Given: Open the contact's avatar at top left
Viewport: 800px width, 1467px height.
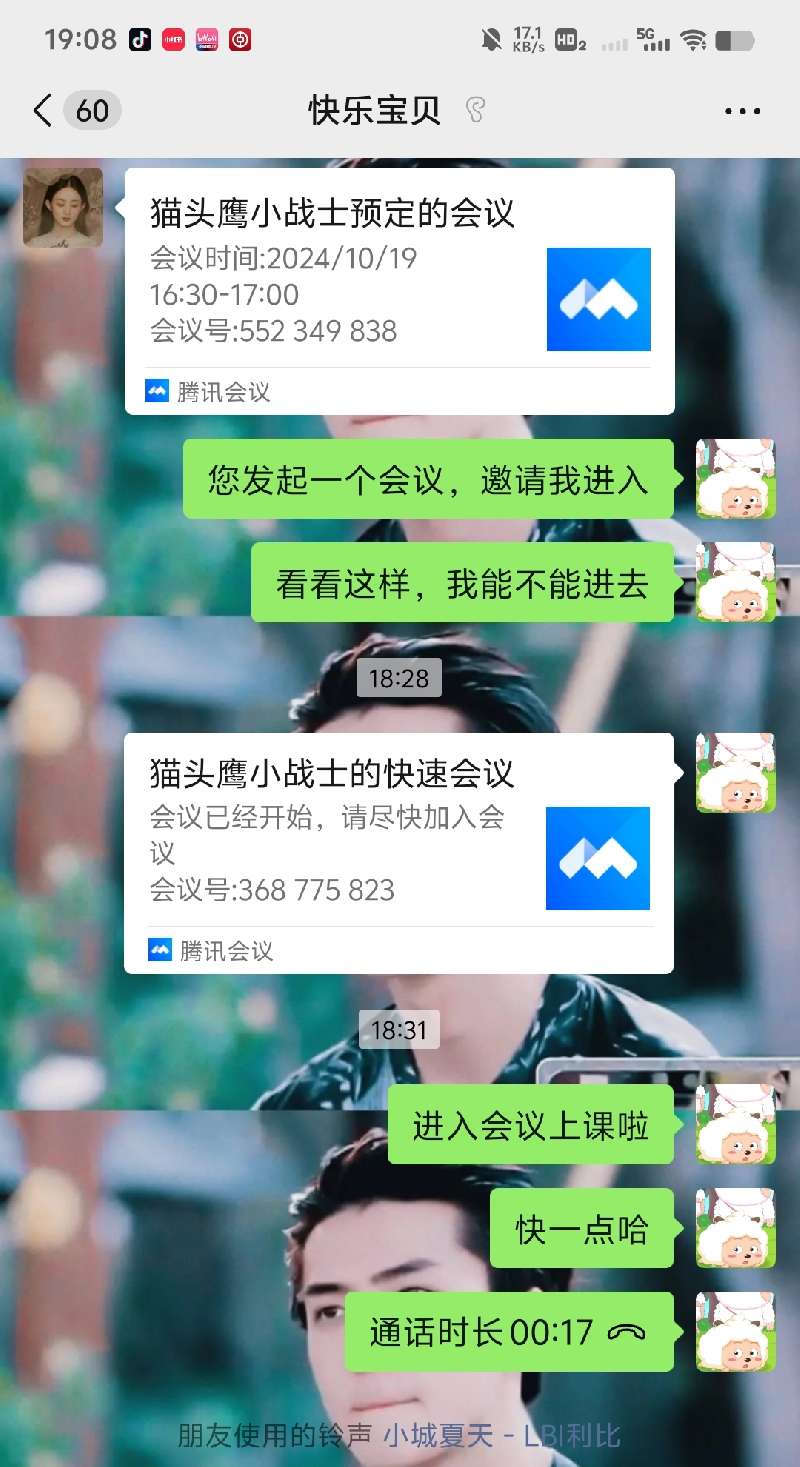Looking at the screenshot, I should coord(63,207).
